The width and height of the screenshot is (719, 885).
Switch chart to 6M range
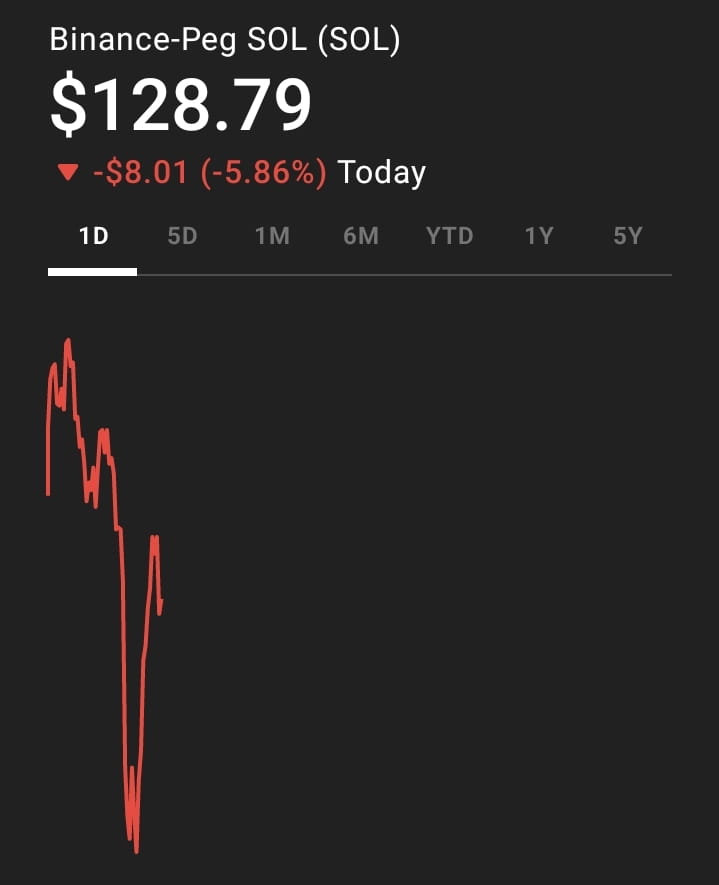coord(360,237)
